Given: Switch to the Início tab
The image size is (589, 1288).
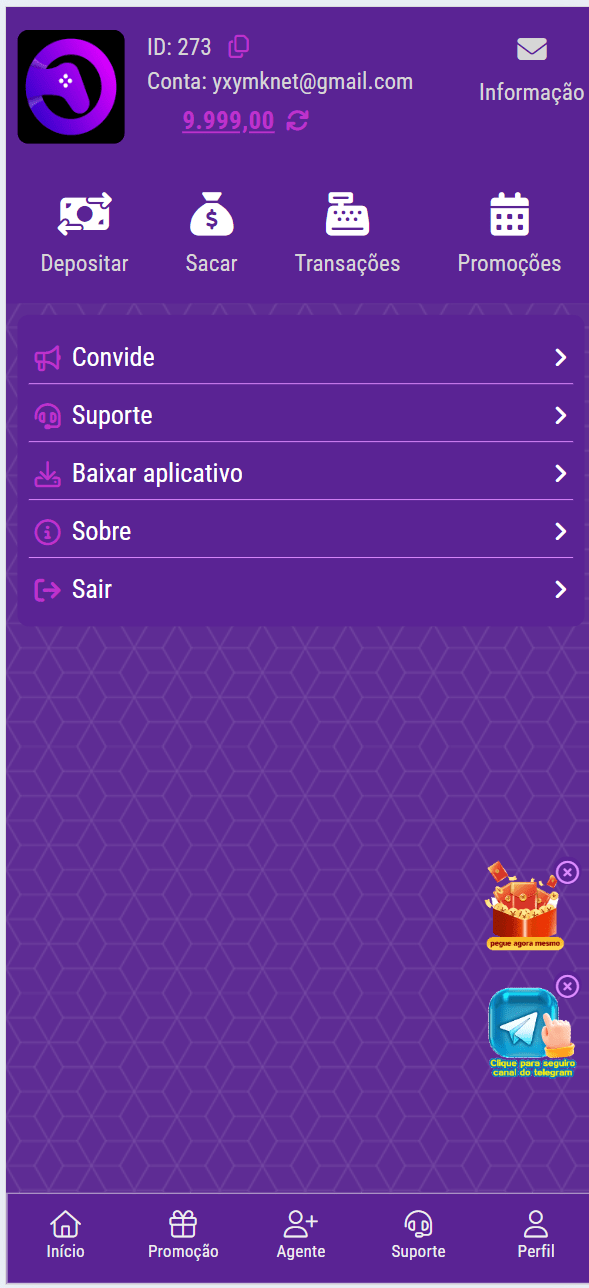Looking at the screenshot, I should [65, 1235].
